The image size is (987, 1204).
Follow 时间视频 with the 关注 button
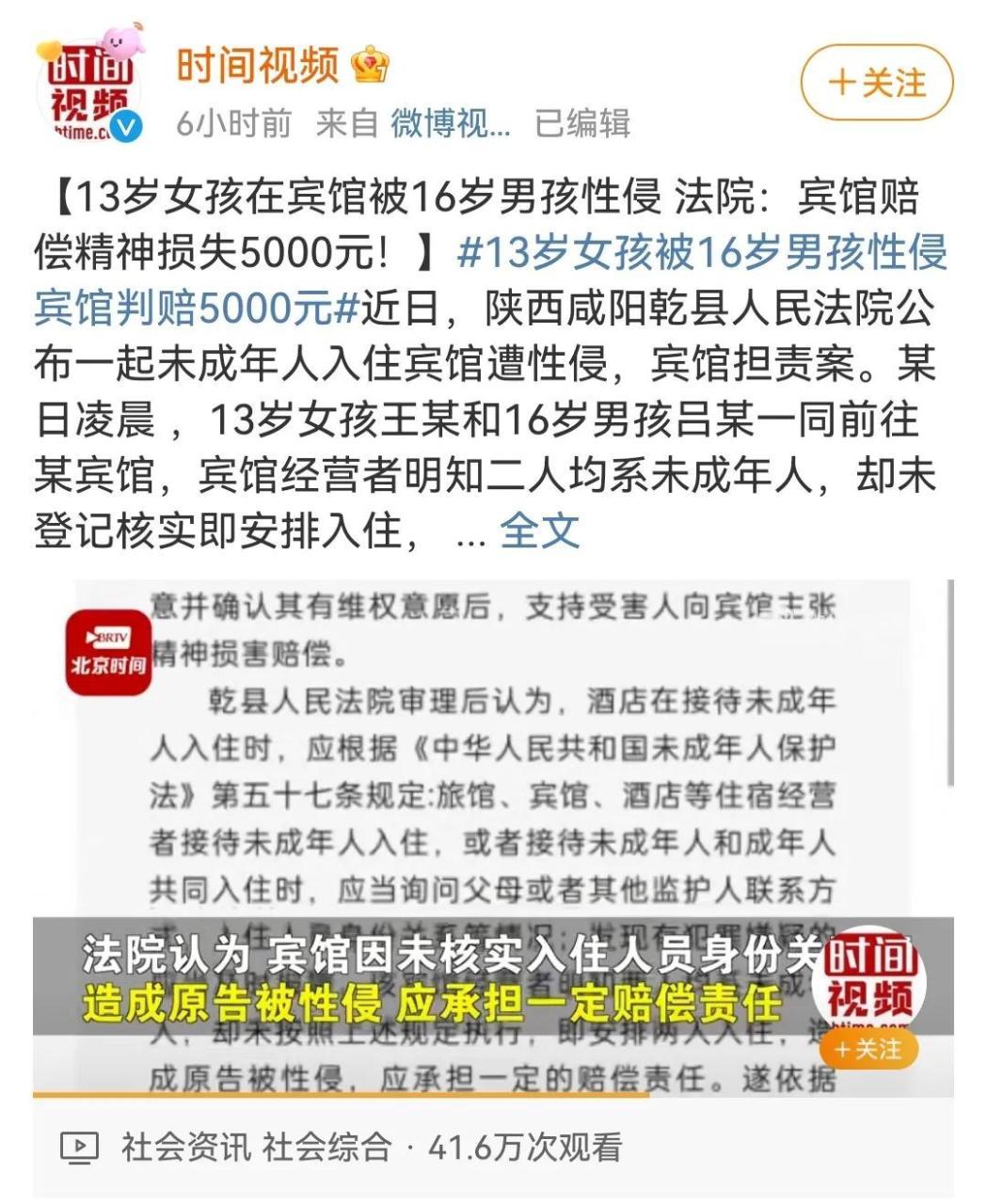pos(876,84)
